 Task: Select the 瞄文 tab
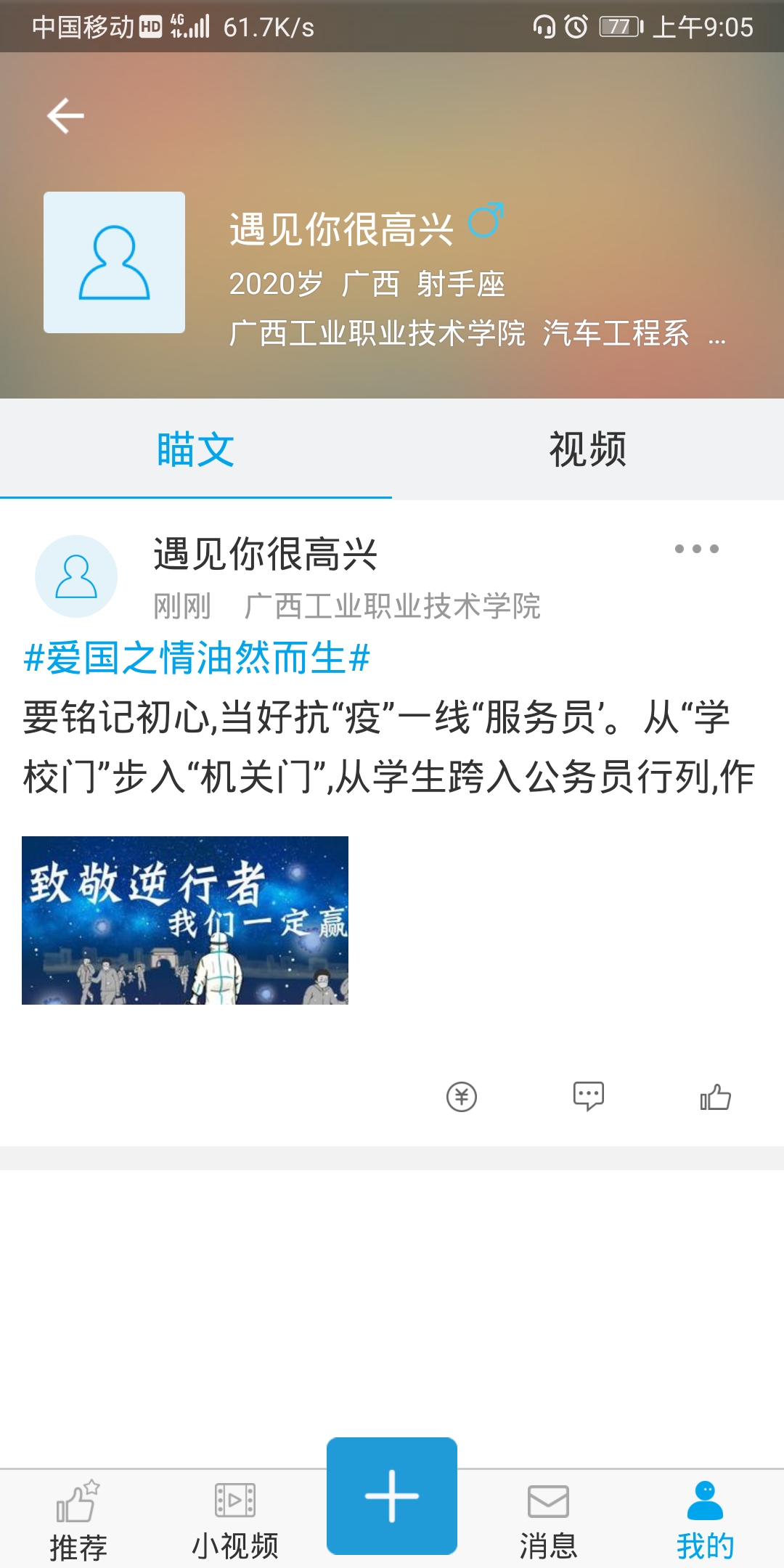pyautogui.click(x=195, y=449)
